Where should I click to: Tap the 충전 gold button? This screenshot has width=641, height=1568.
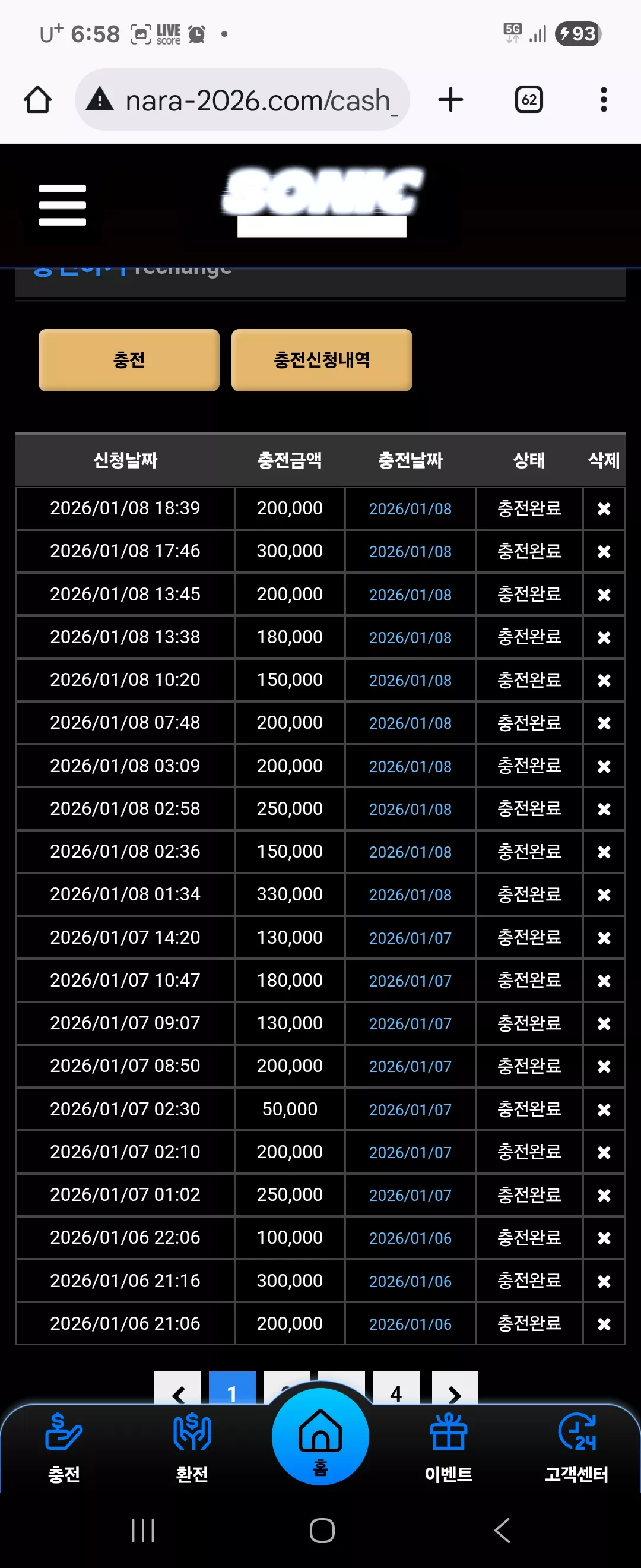click(129, 360)
